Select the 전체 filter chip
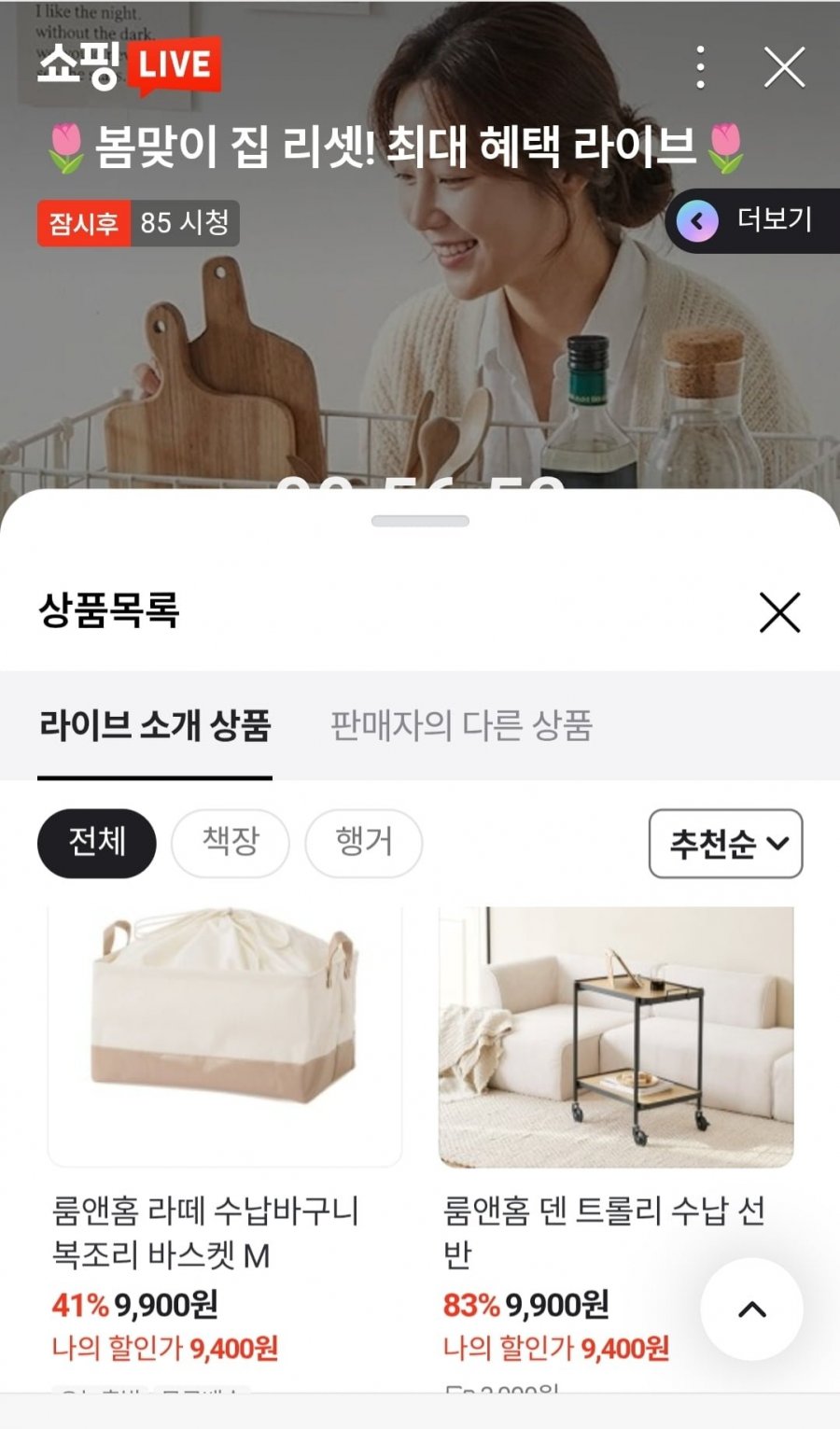The height and width of the screenshot is (1429, 840). (x=96, y=843)
